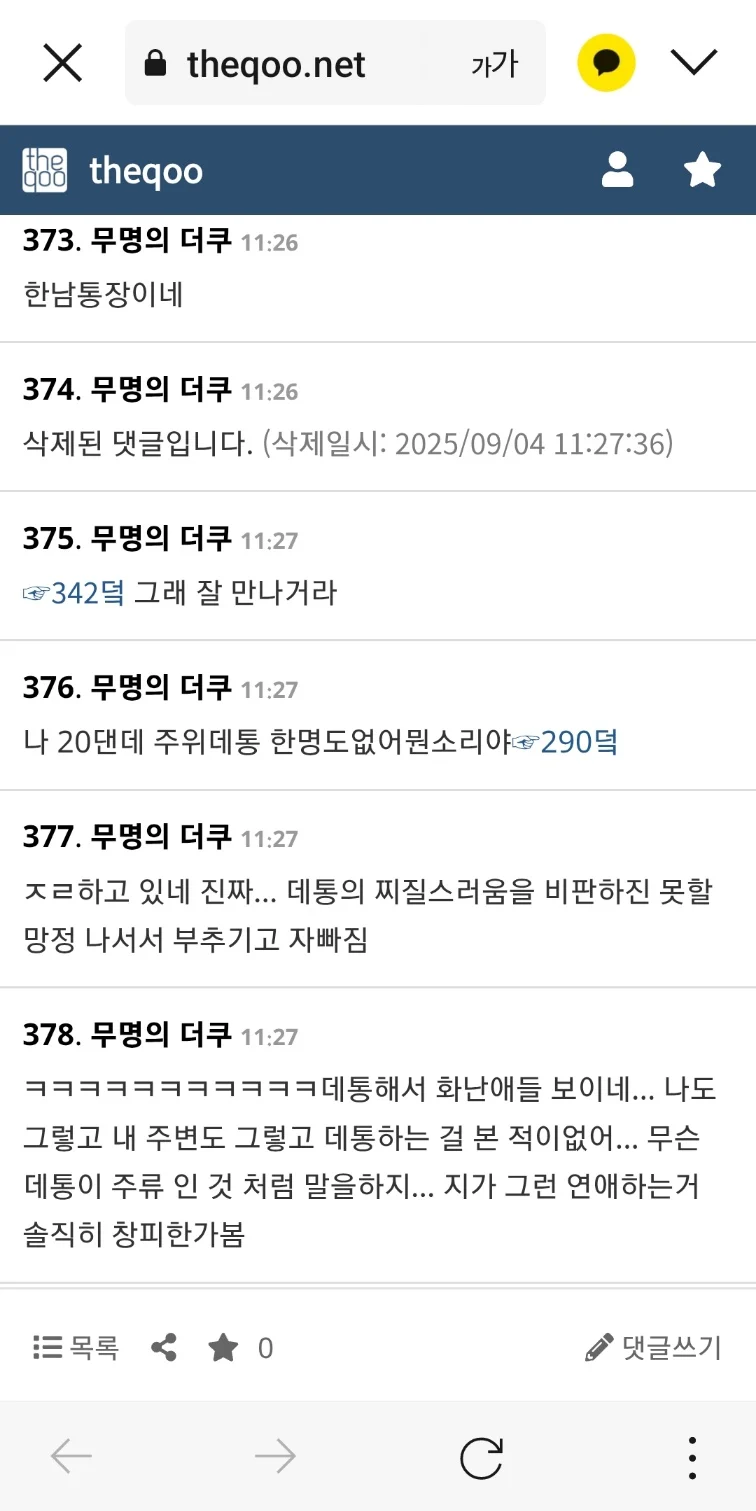
Task: Scrap the post with the bottom star
Action: [x=224, y=1348]
